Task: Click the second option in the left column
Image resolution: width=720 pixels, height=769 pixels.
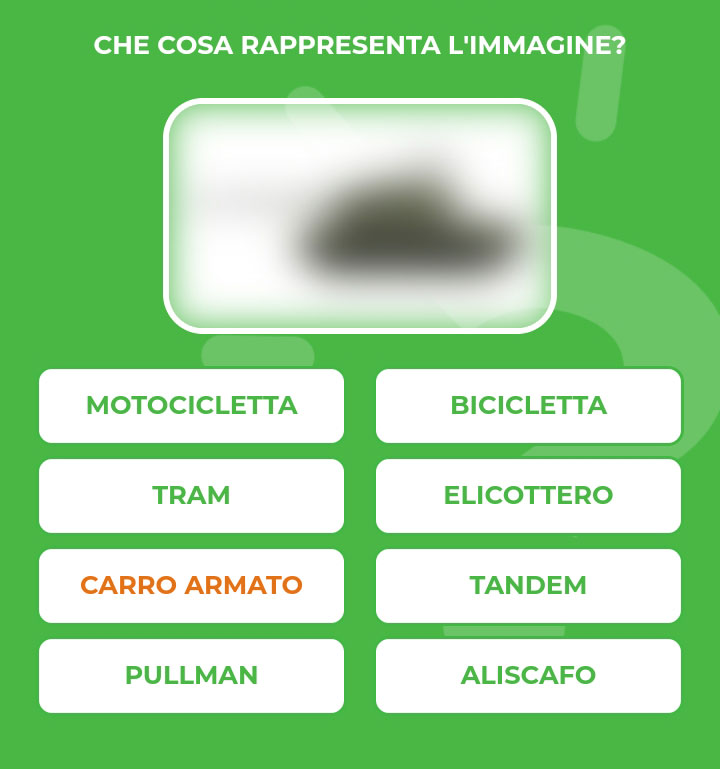Action: click(191, 496)
